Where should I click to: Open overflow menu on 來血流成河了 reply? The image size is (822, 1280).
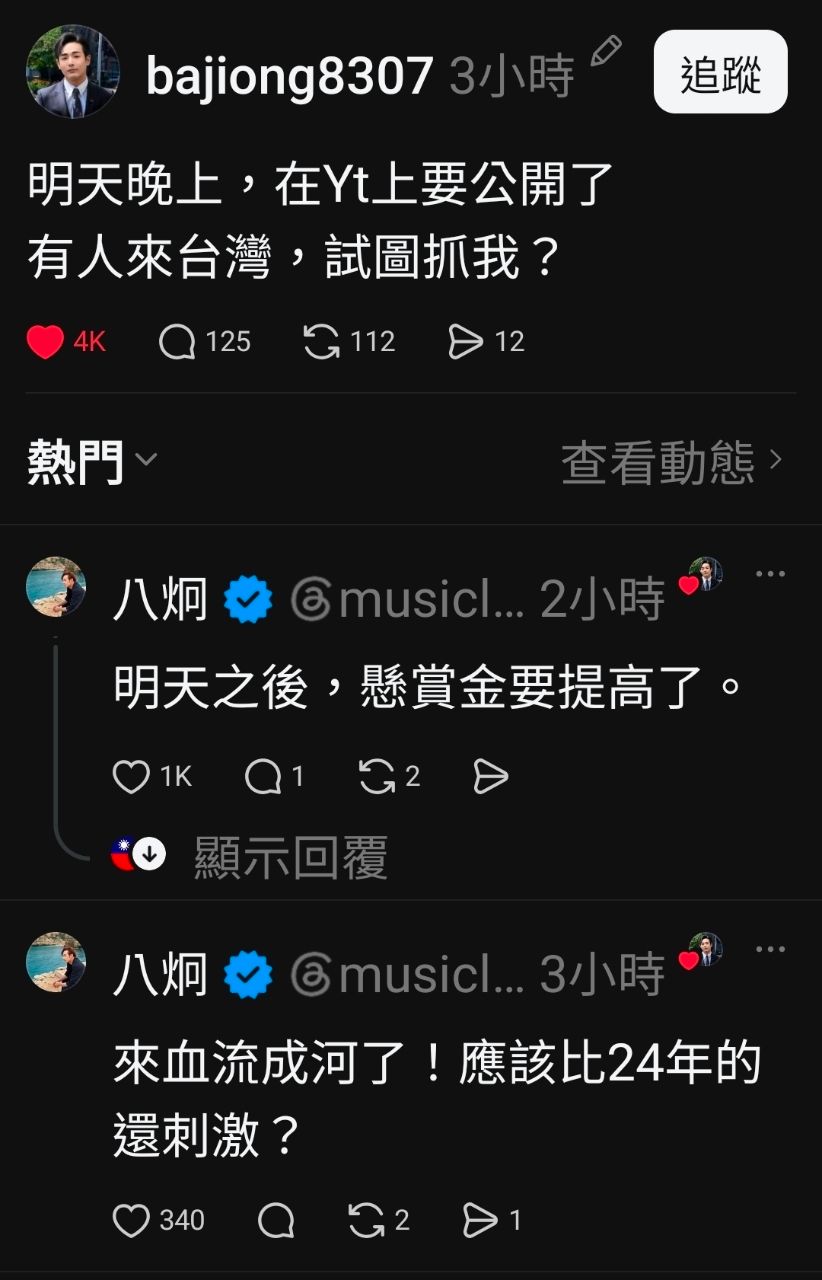tap(770, 949)
